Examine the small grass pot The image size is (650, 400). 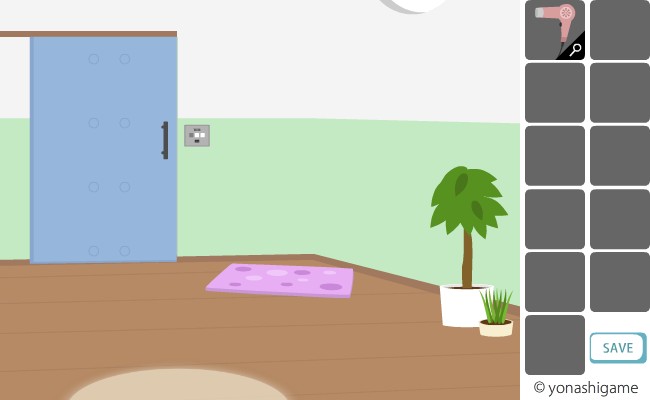tap(496, 315)
